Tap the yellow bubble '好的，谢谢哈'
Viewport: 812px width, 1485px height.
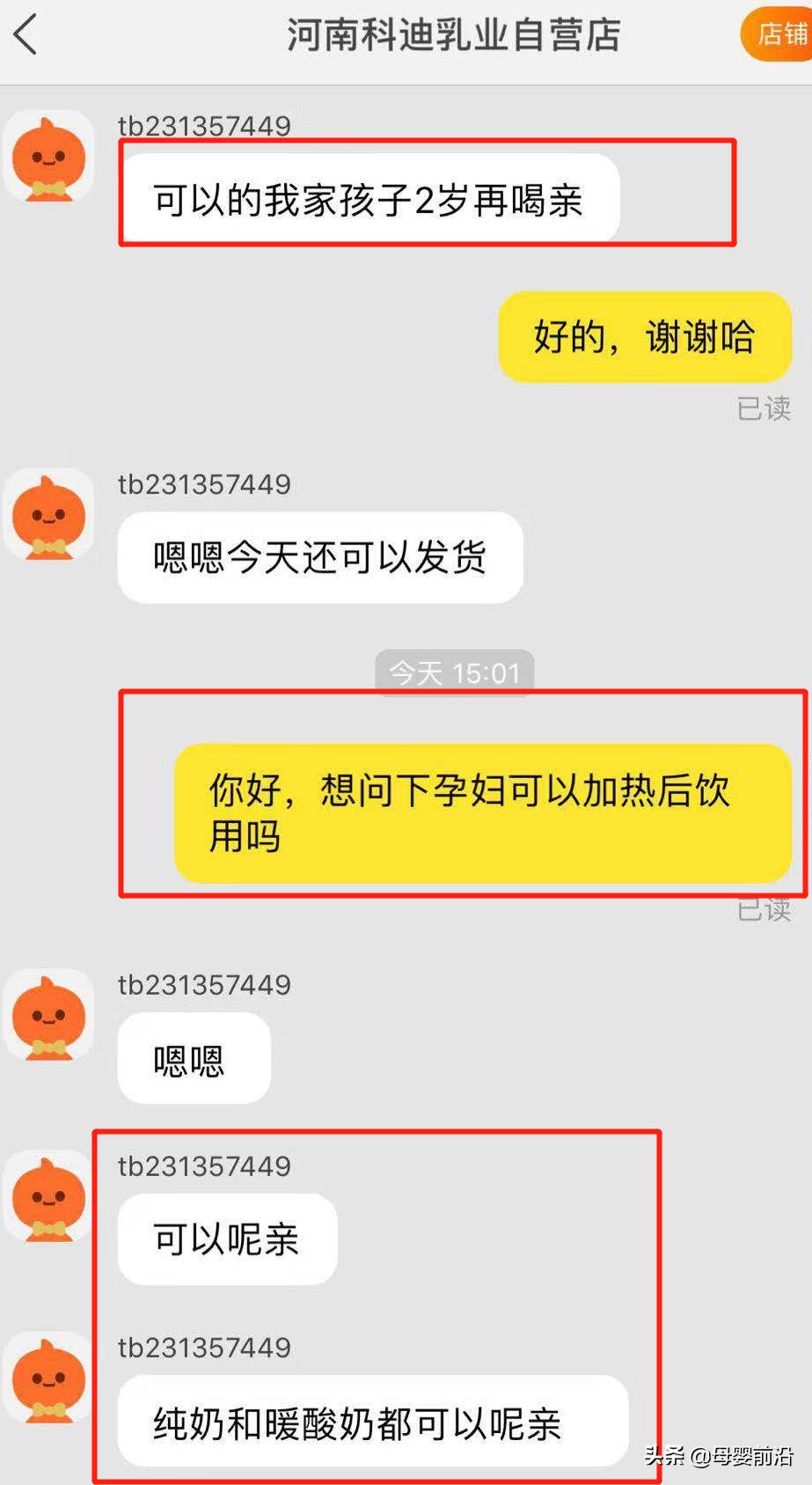tap(645, 337)
